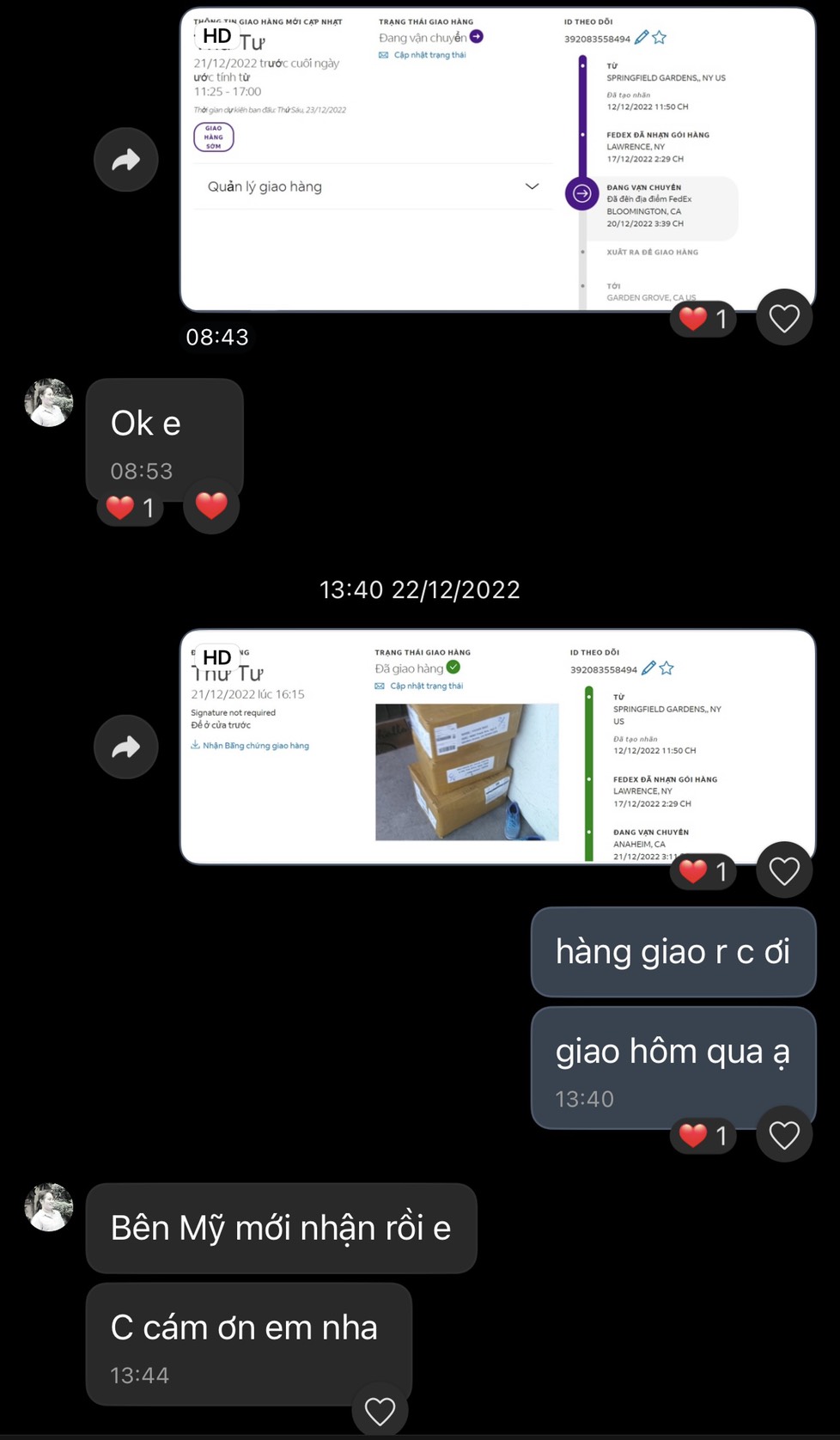The image size is (840, 1440).
Task: Open sender's avatar beside 'Bên Mỹ mới nhận'
Action: point(49,1206)
